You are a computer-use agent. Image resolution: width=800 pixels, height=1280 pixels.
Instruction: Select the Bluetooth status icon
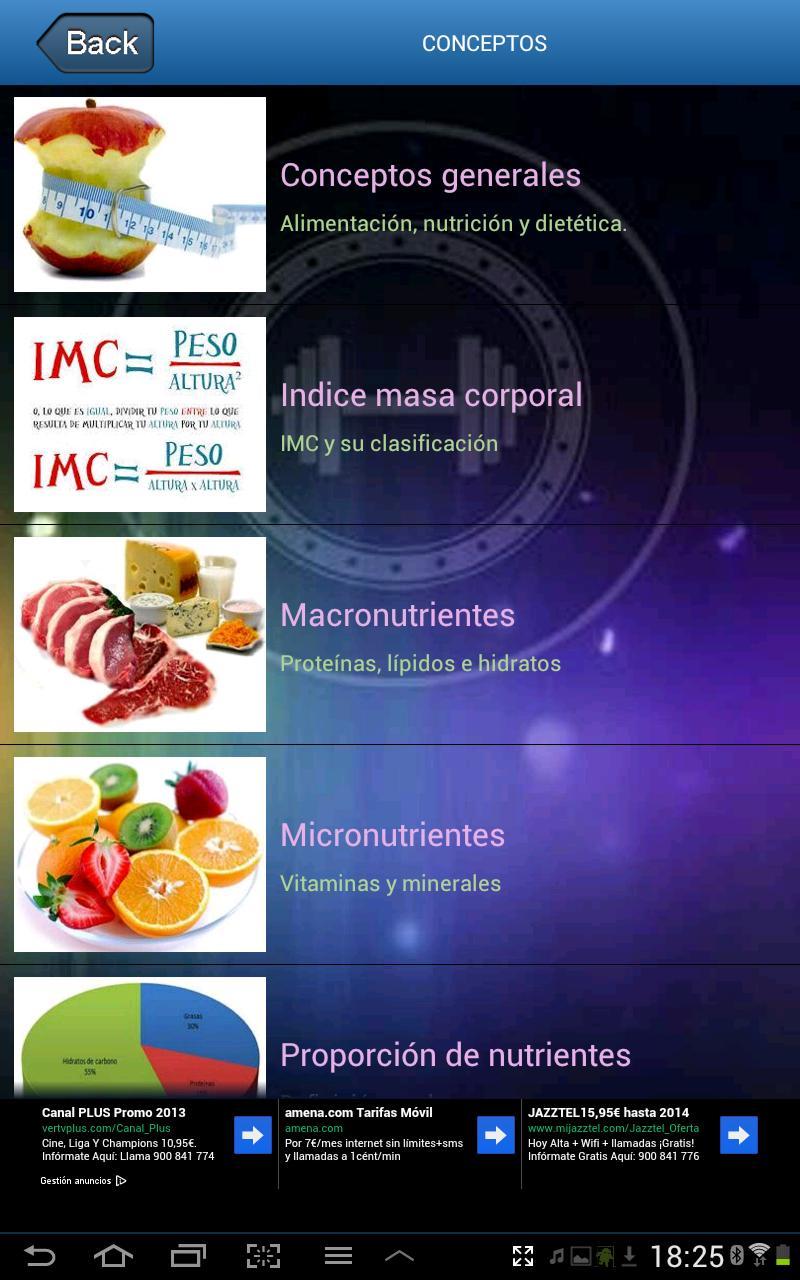tap(736, 1255)
